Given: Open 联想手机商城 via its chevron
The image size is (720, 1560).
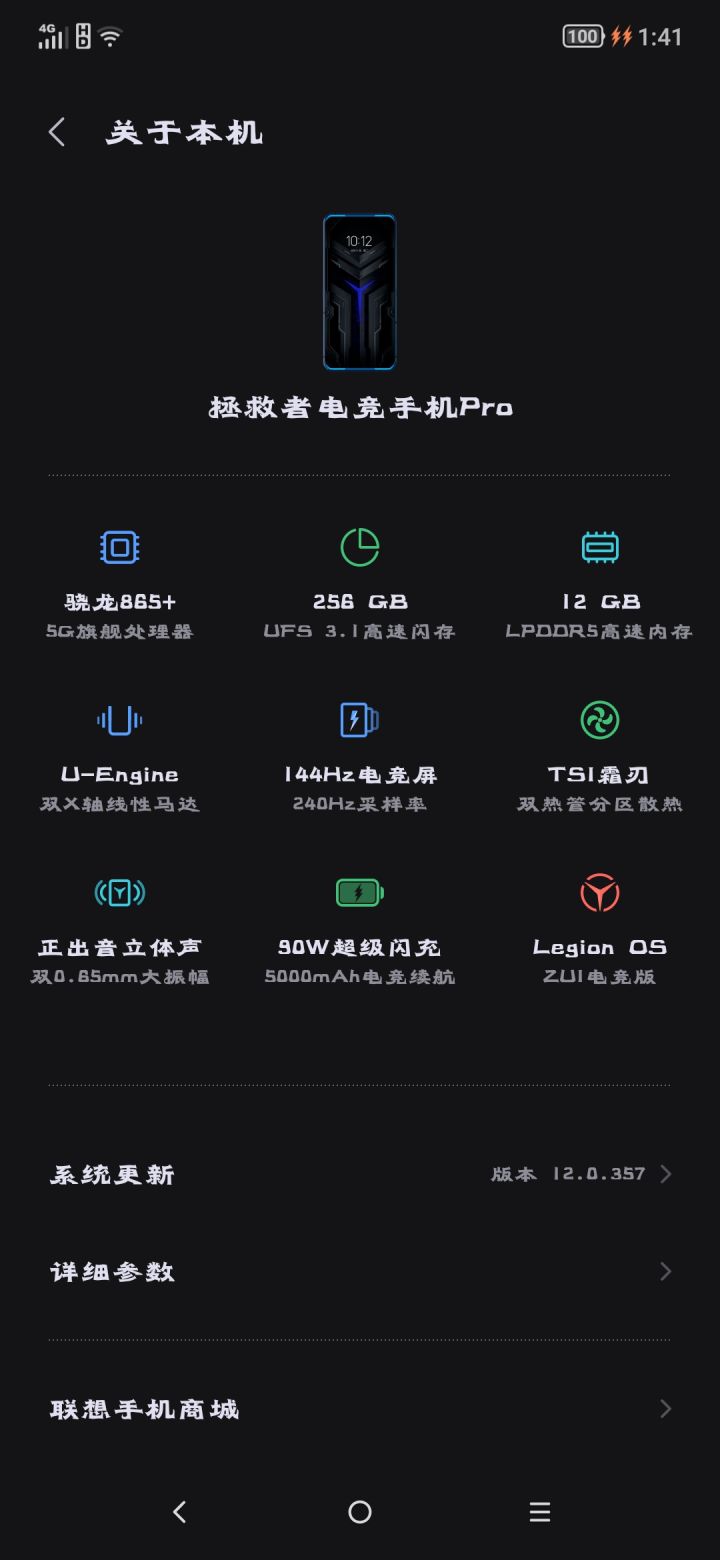Looking at the screenshot, I should pyautogui.click(x=664, y=1408).
